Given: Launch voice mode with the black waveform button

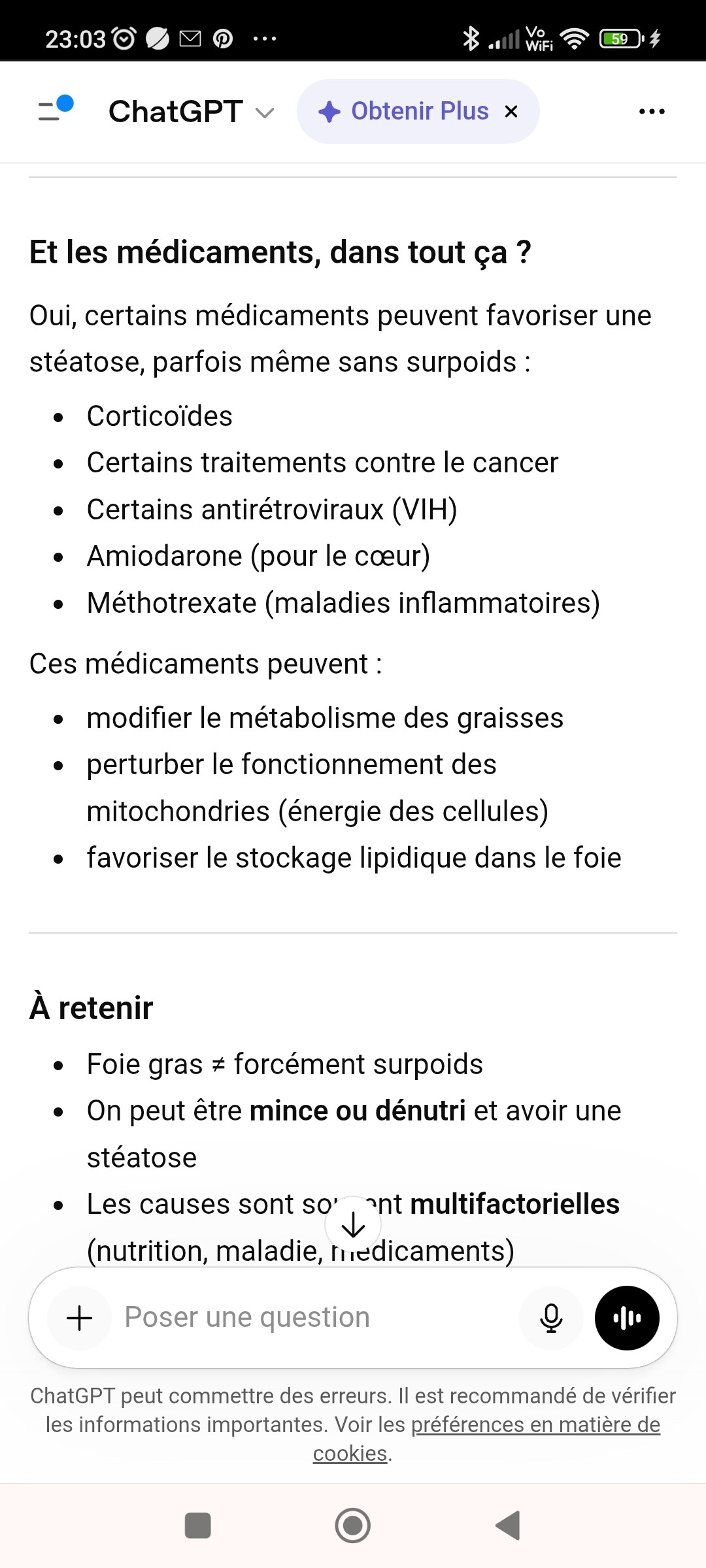Looking at the screenshot, I should pyautogui.click(x=627, y=1318).
